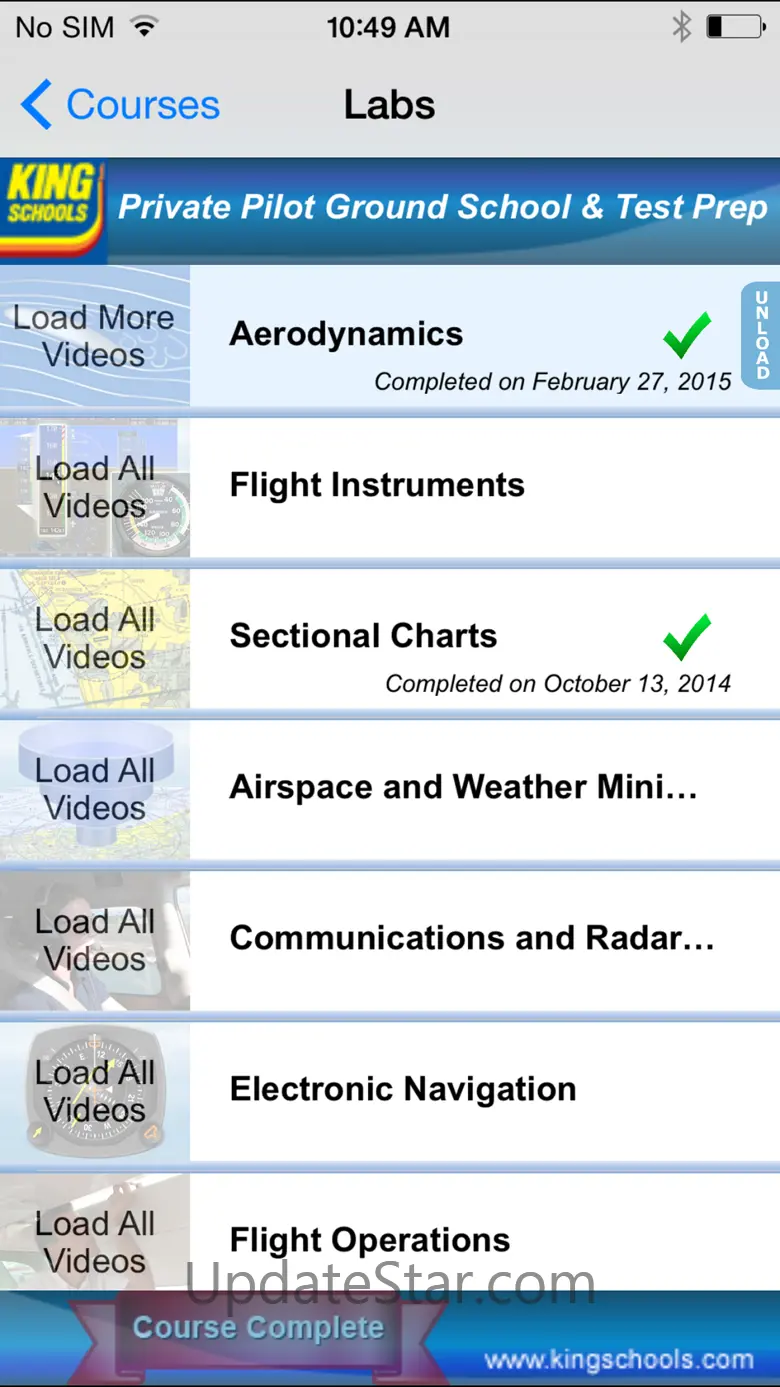Unload the Aerodynamics videos
The width and height of the screenshot is (780, 1387).
click(x=762, y=335)
